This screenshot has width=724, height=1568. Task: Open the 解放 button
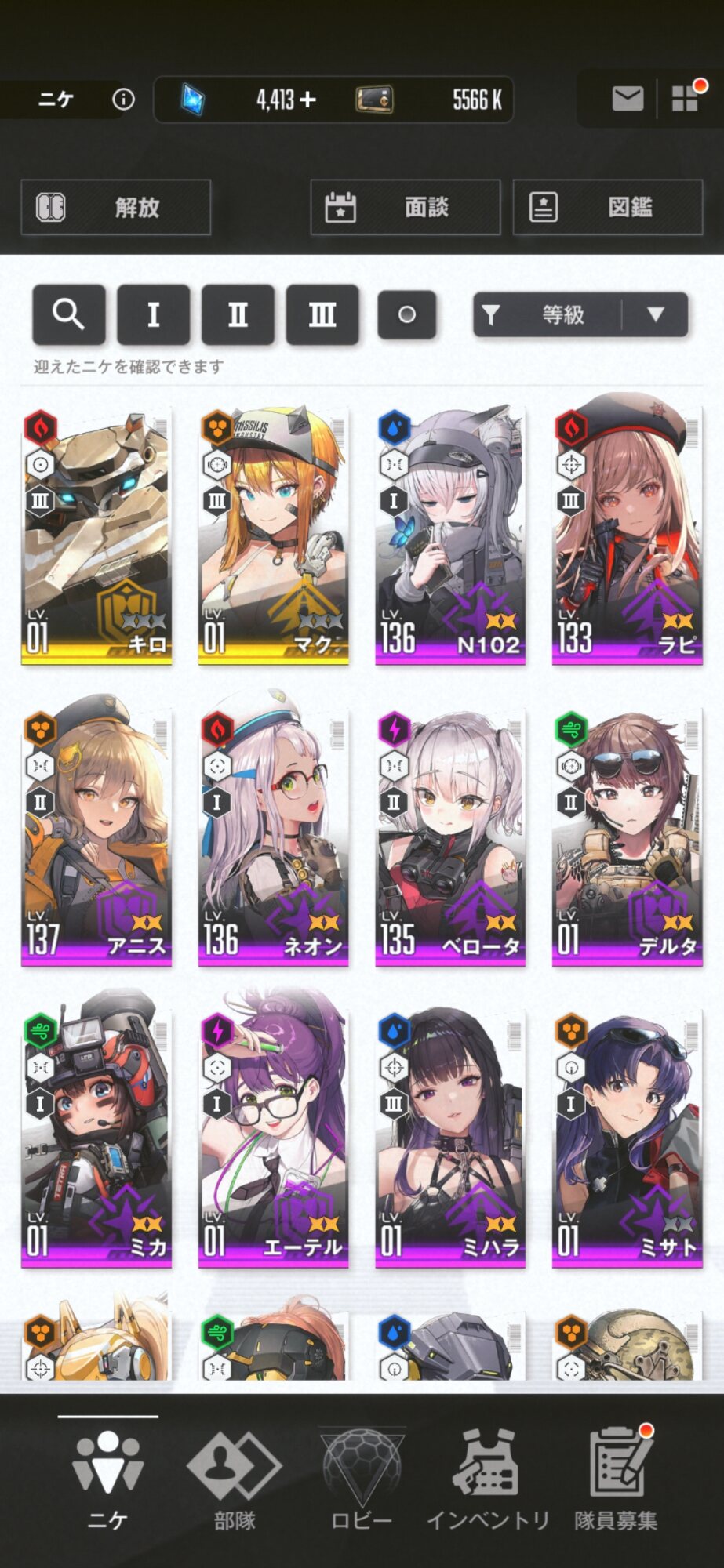pos(116,207)
